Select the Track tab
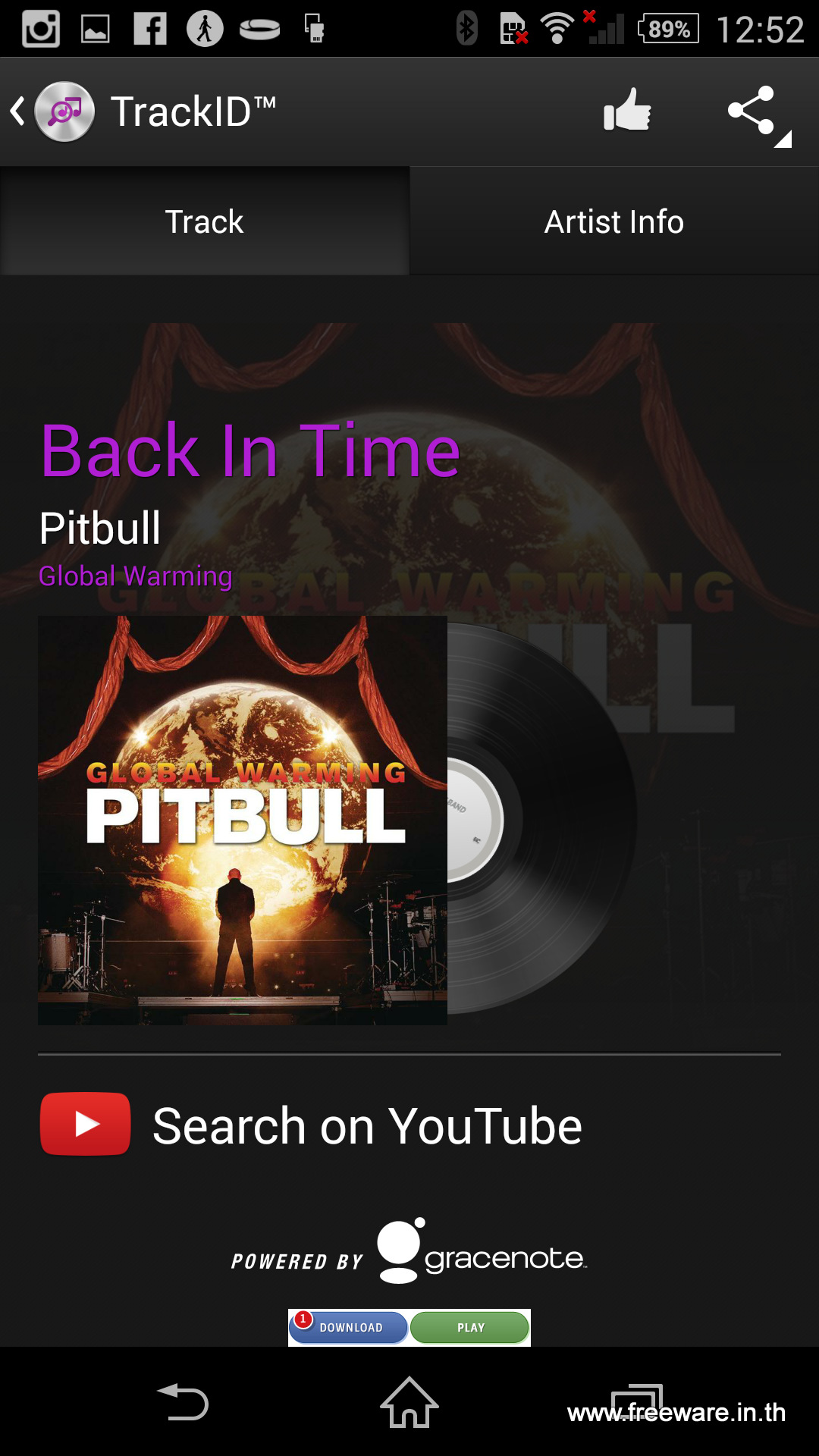This screenshot has width=819, height=1456. tap(205, 221)
